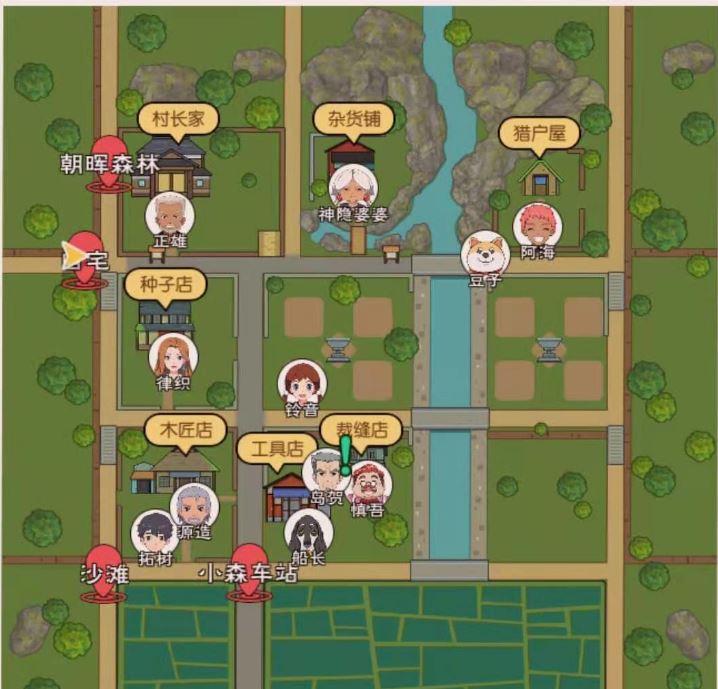Viewport: 718px width, 689px height.
Task: Select the dog 豆子 avatar
Action: [485, 253]
